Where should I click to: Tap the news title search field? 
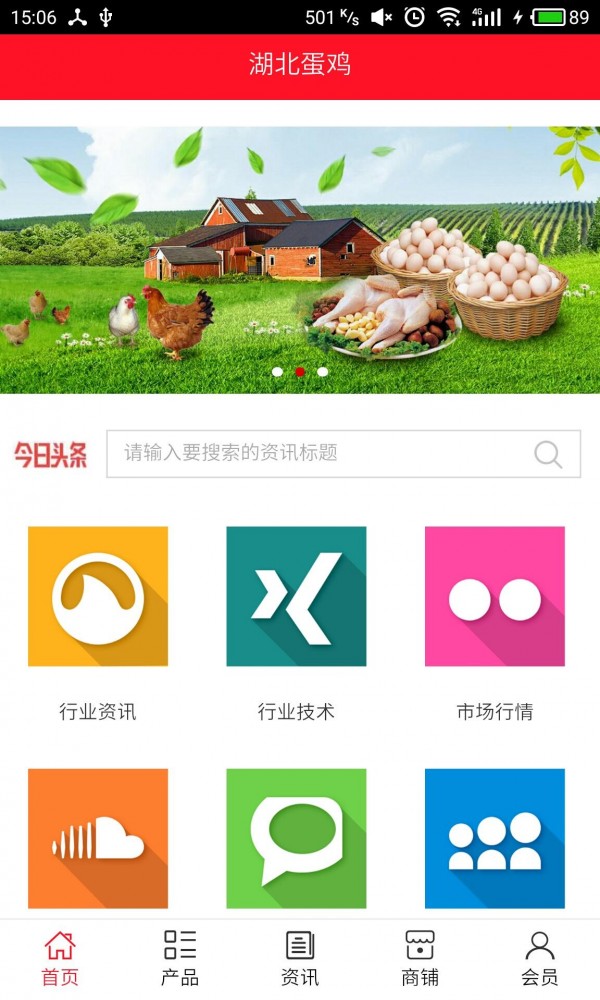click(x=320, y=453)
